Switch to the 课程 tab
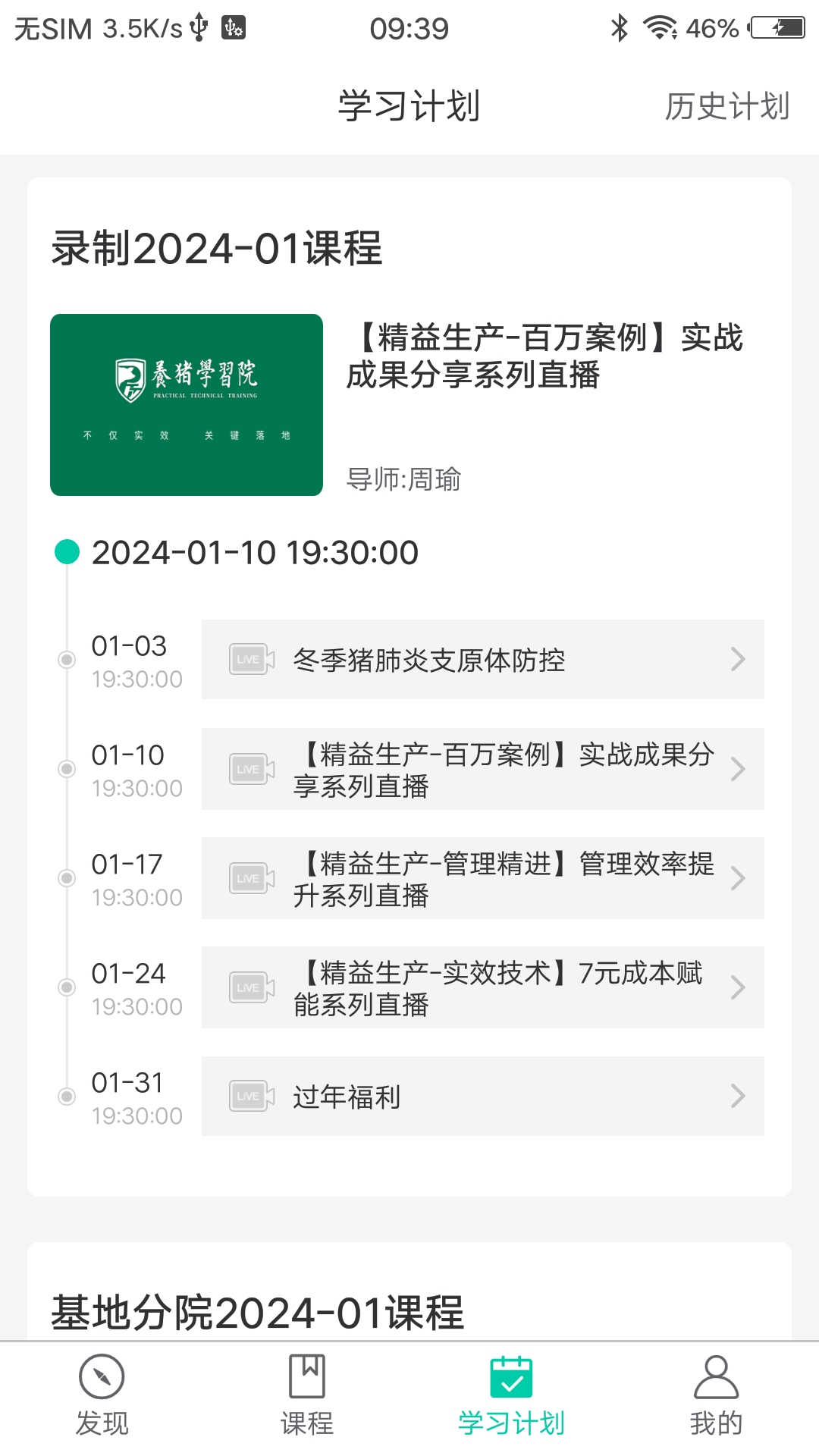 [x=307, y=1397]
